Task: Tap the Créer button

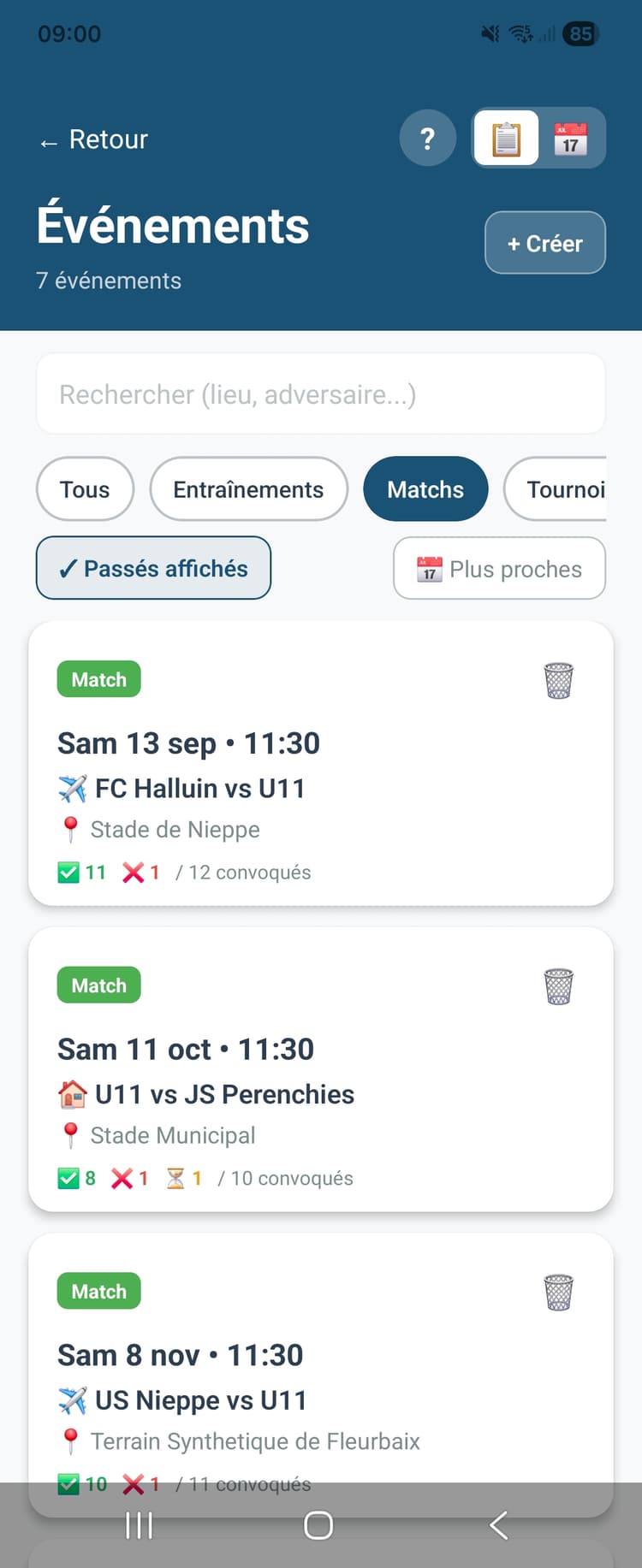Action: (544, 243)
